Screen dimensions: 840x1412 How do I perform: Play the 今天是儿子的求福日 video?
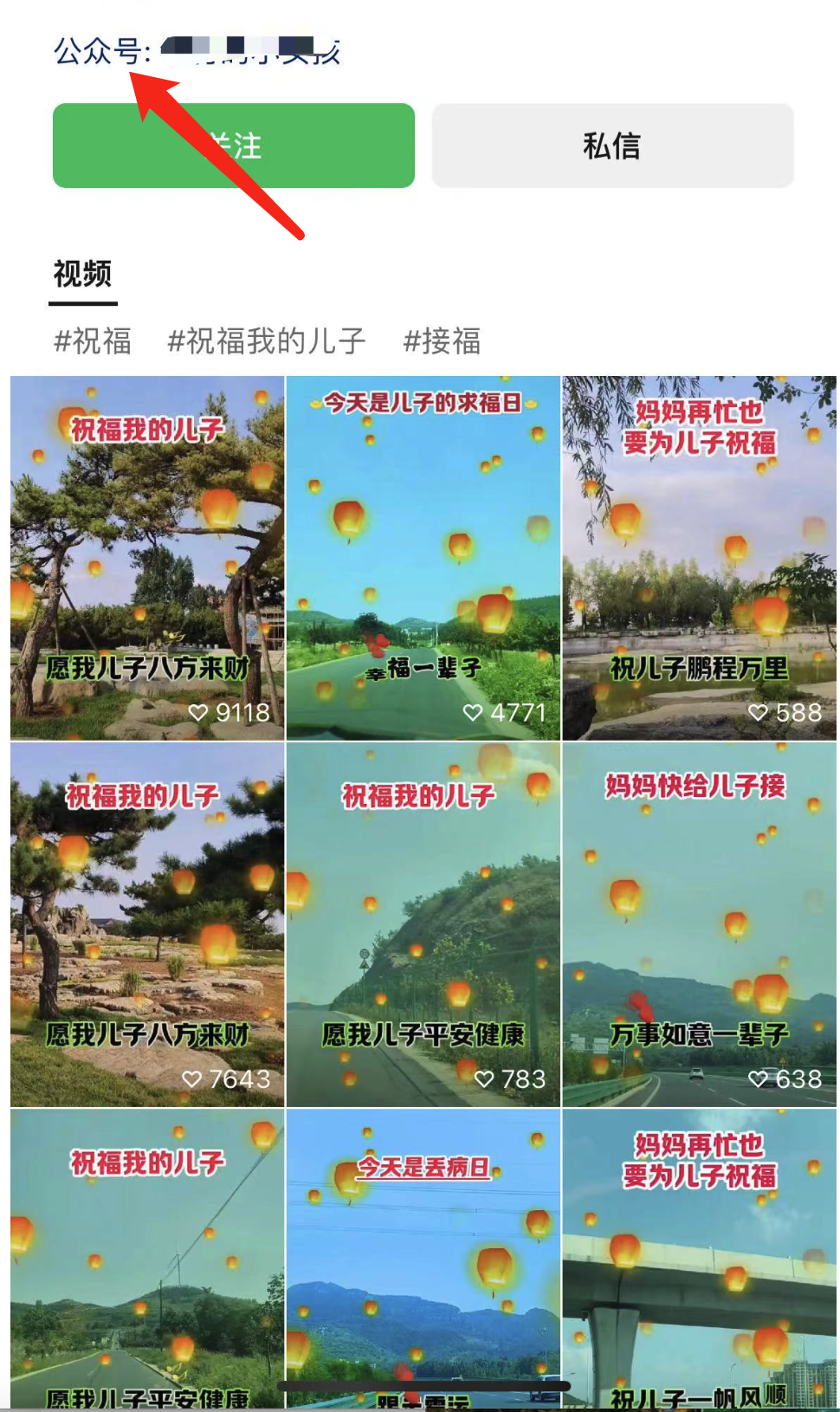(x=423, y=558)
